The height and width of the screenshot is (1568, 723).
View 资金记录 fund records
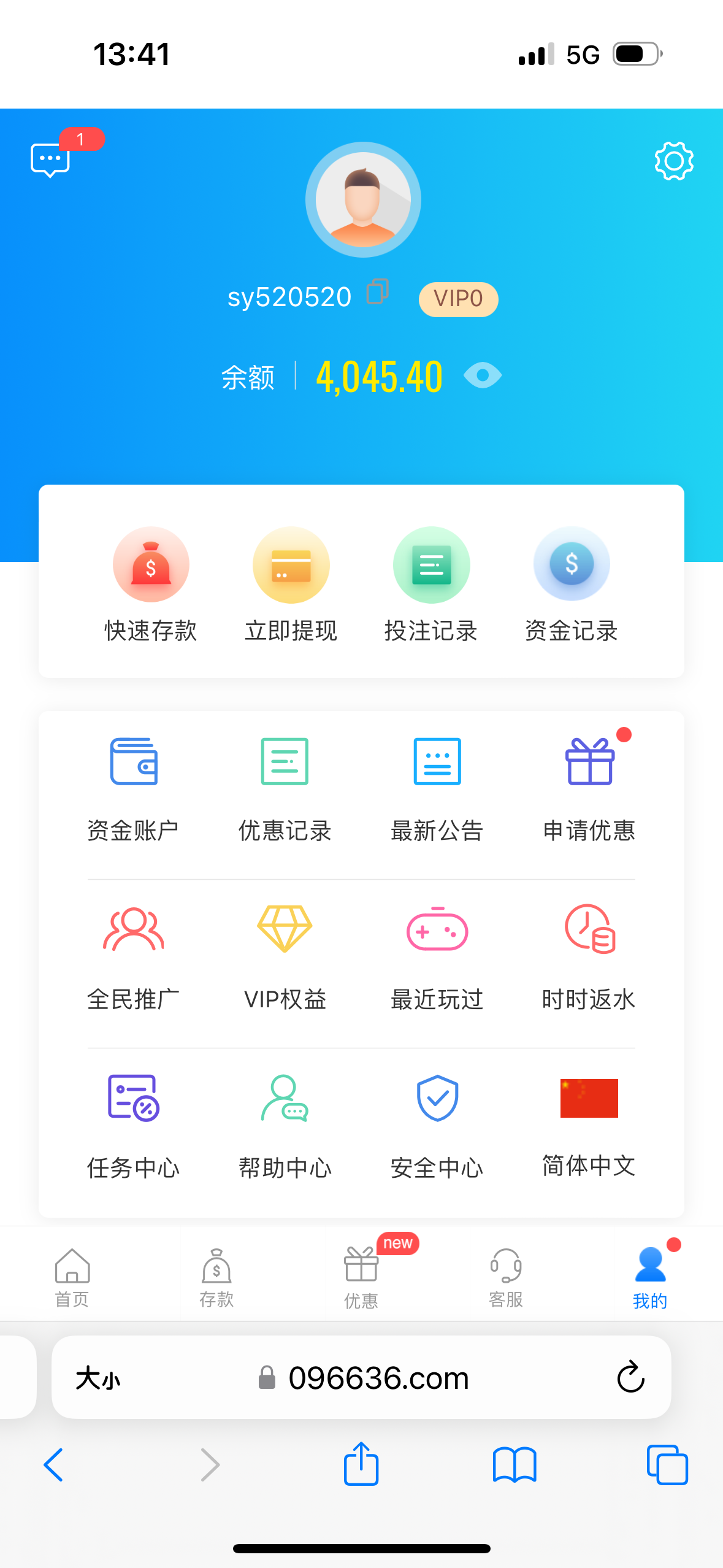click(x=572, y=585)
